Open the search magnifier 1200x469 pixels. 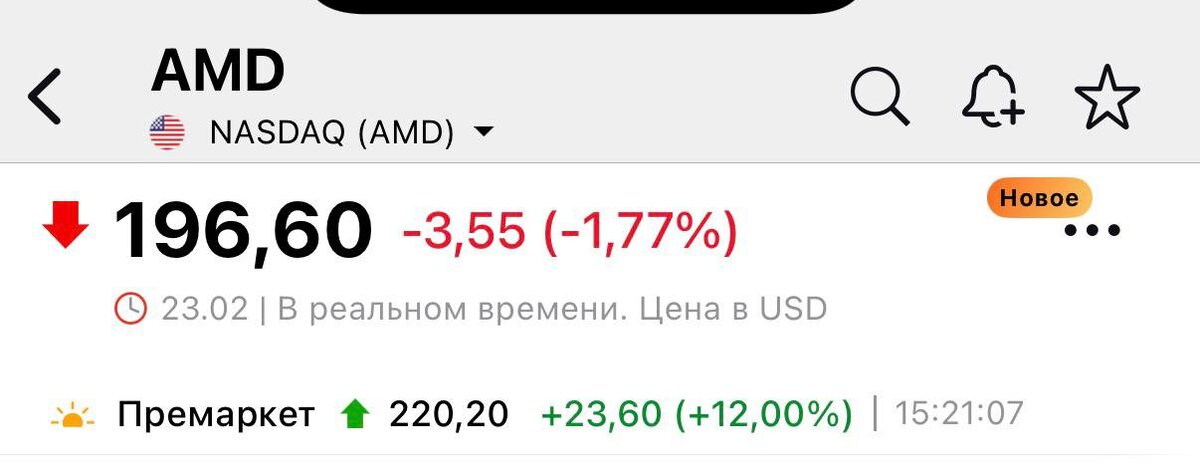[x=879, y=97]
